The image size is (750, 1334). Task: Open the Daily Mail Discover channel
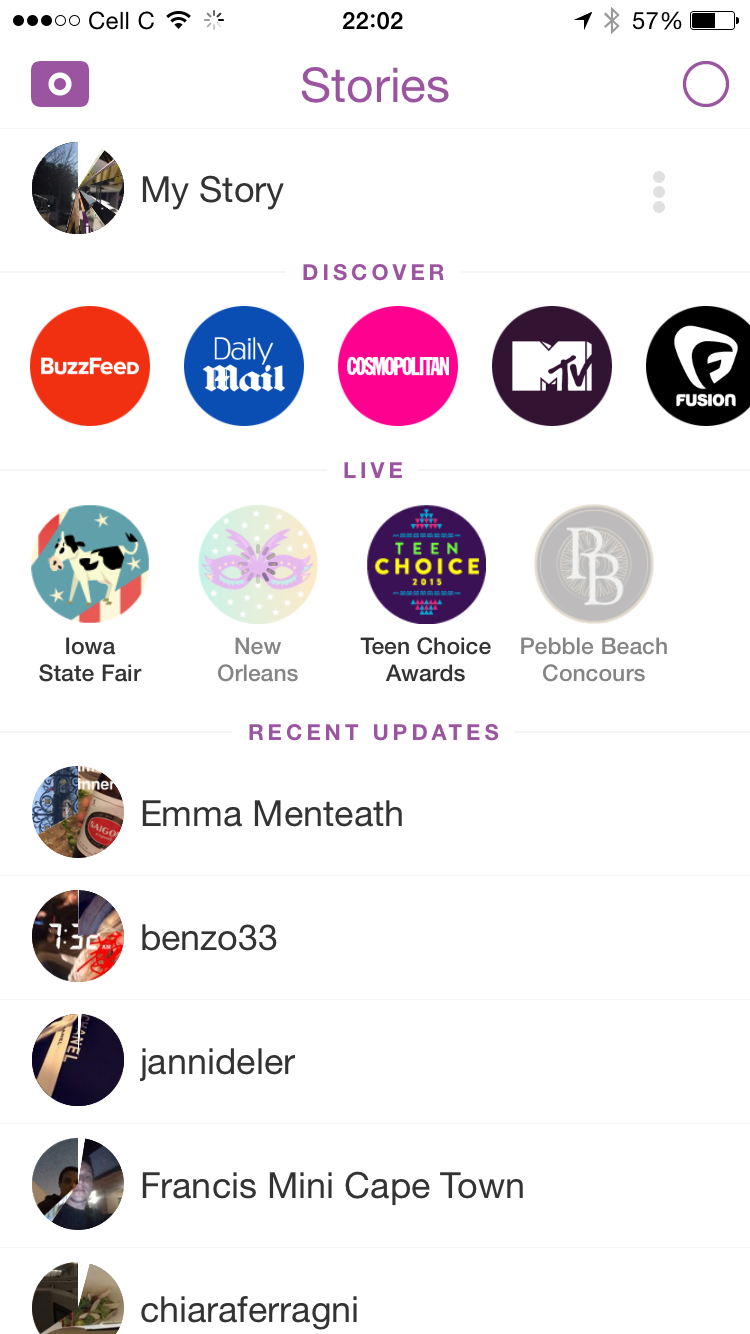(x=244, y=366)
